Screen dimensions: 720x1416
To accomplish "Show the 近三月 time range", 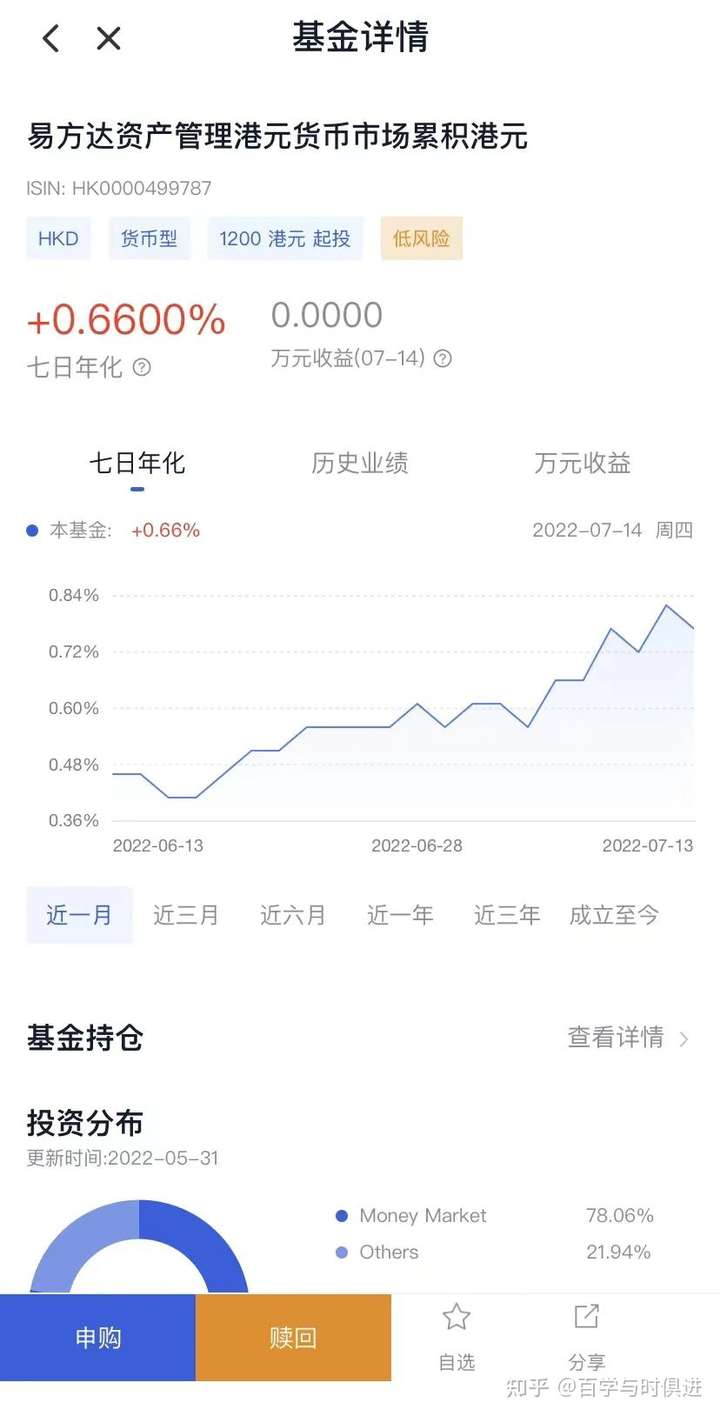I will point(186,915).
